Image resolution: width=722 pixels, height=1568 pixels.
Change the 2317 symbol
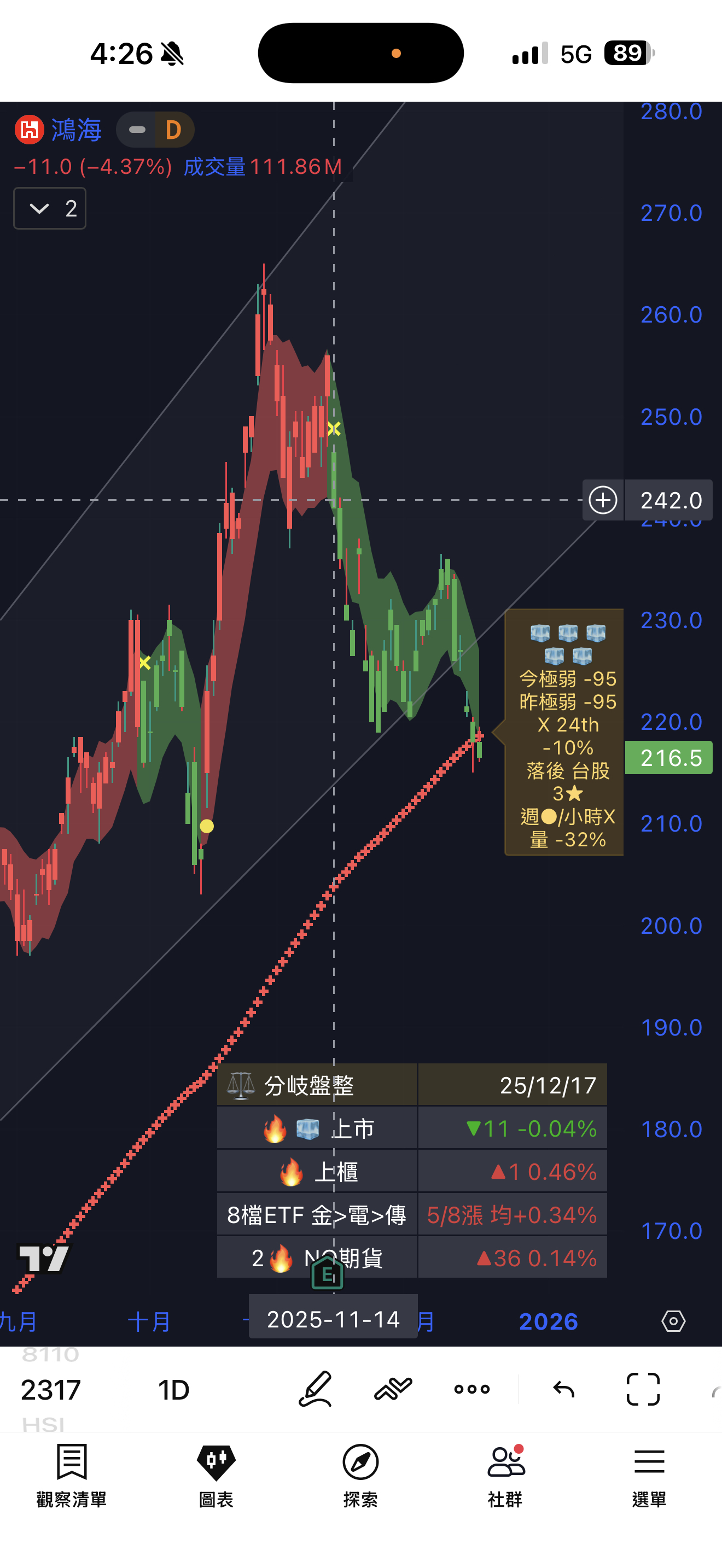tap(50, 1390)
